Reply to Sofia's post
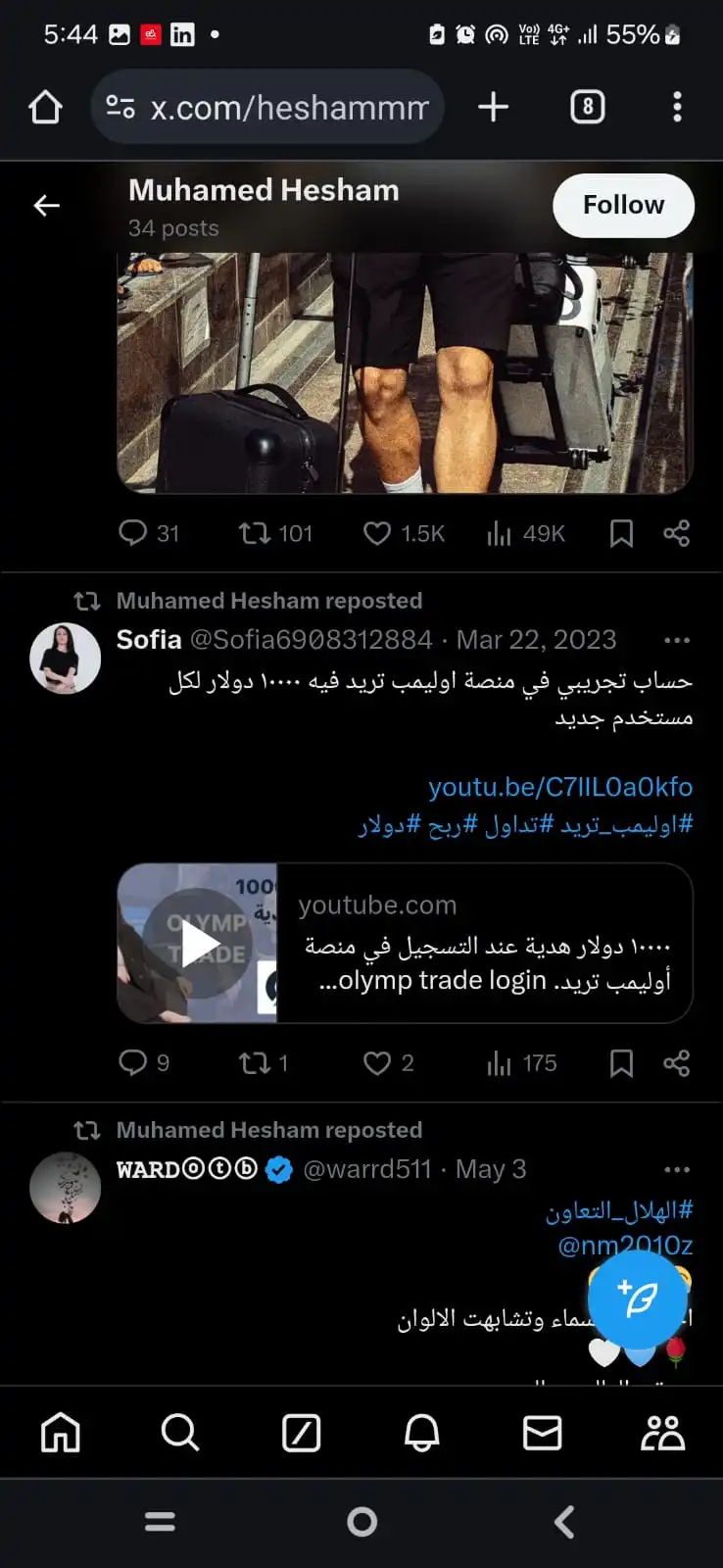This screenshot has height=1568, width=723. tap(144, 1063)
